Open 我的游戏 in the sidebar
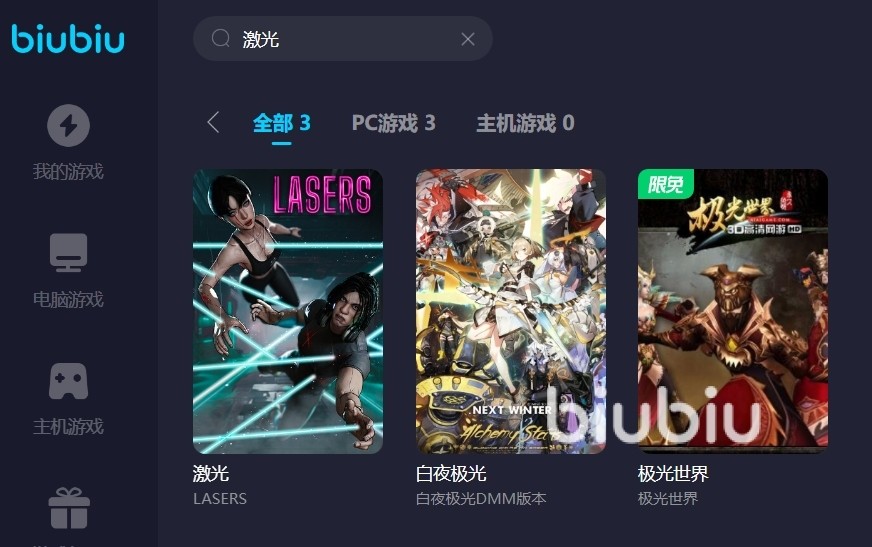This screenshot has width=872, height=547. (68, 142)
